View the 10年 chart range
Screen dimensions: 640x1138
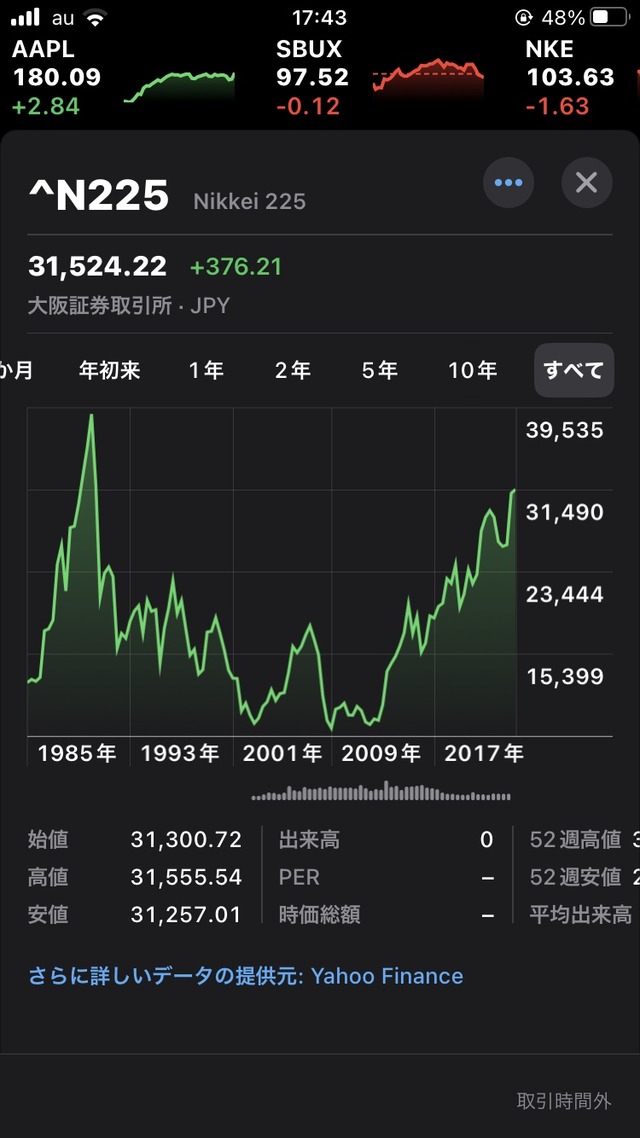(x=473, y=371)
